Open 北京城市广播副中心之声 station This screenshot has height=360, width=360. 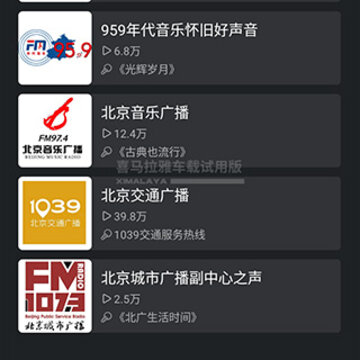(179, 296)
